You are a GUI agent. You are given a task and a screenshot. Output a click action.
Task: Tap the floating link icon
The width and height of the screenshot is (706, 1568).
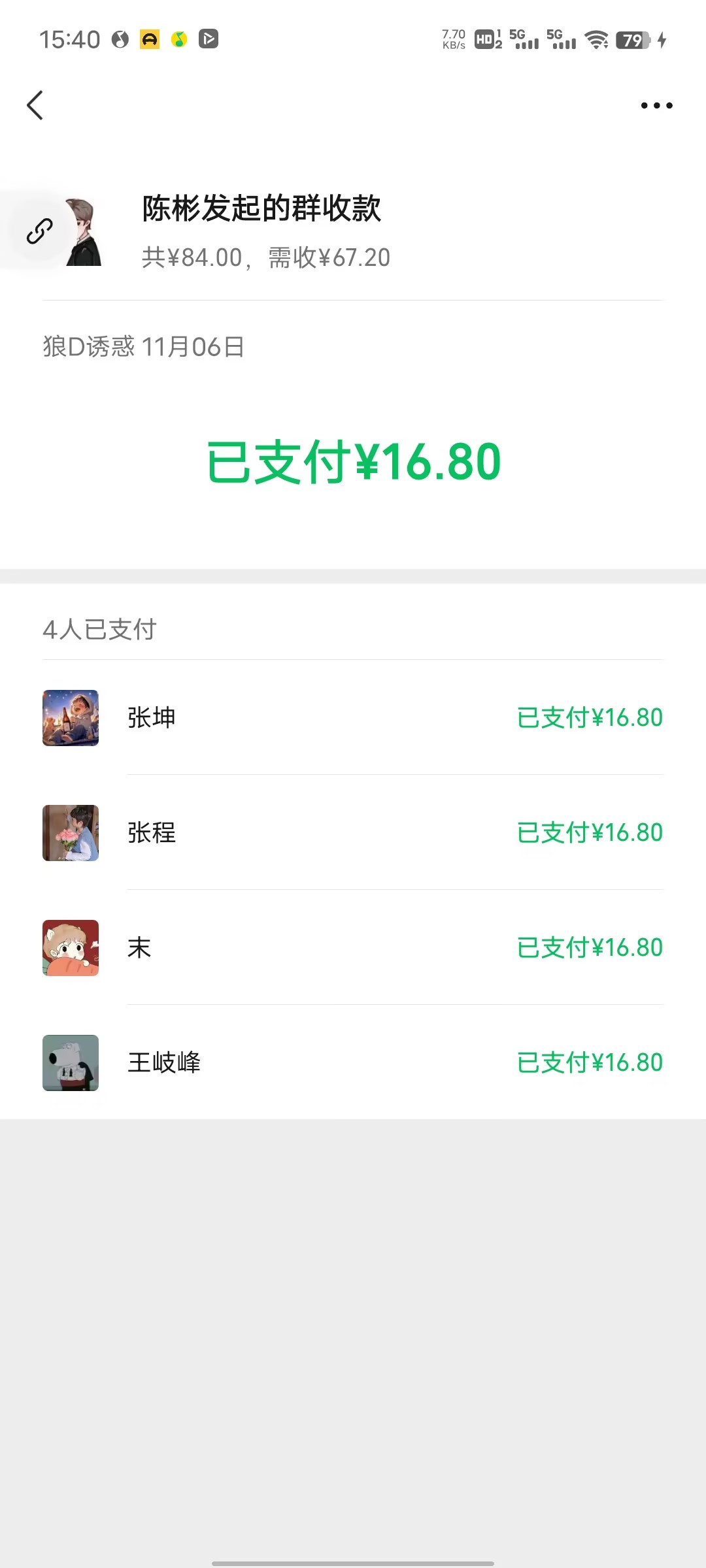pyautogui.click(x=39, y=231)
